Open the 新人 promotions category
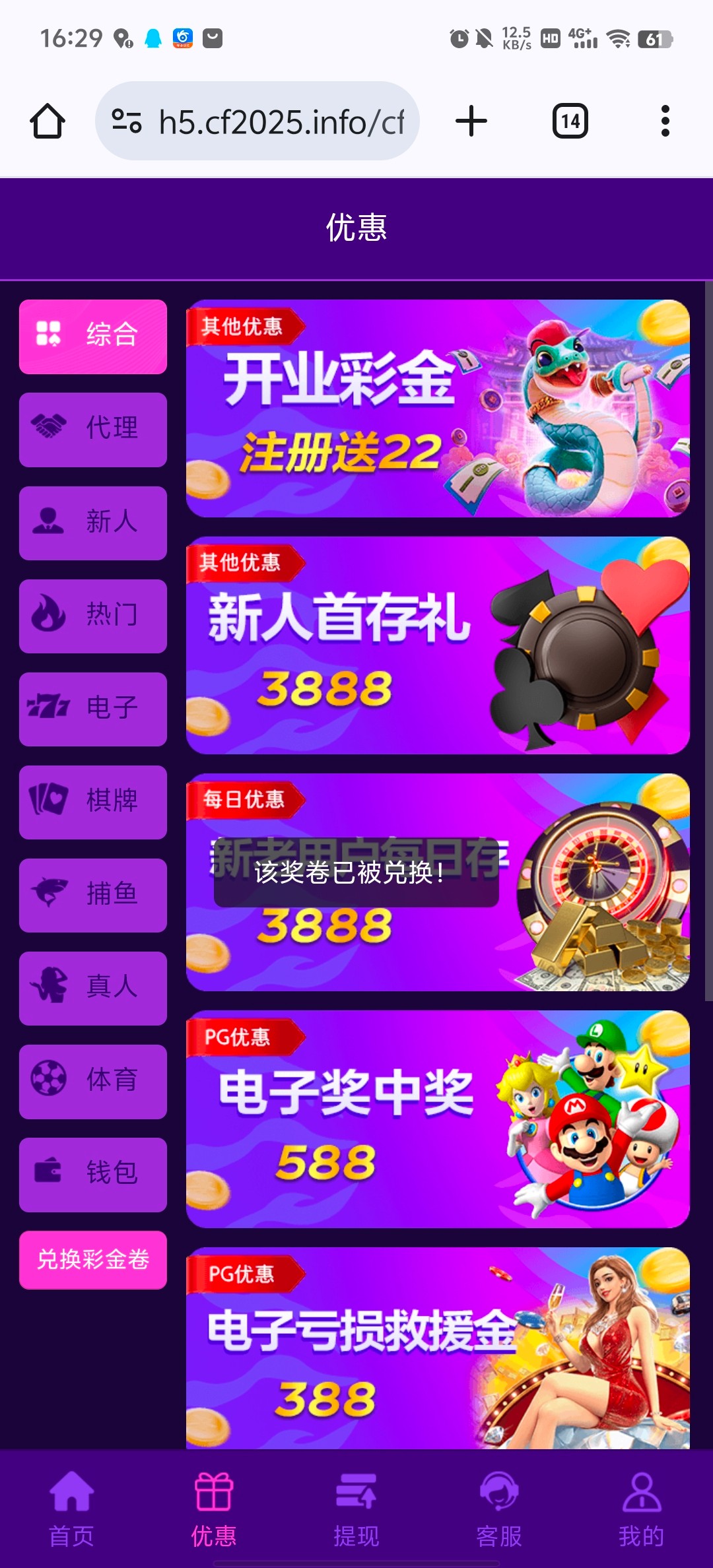This screenshot has width=713, height=1568. 93,523
